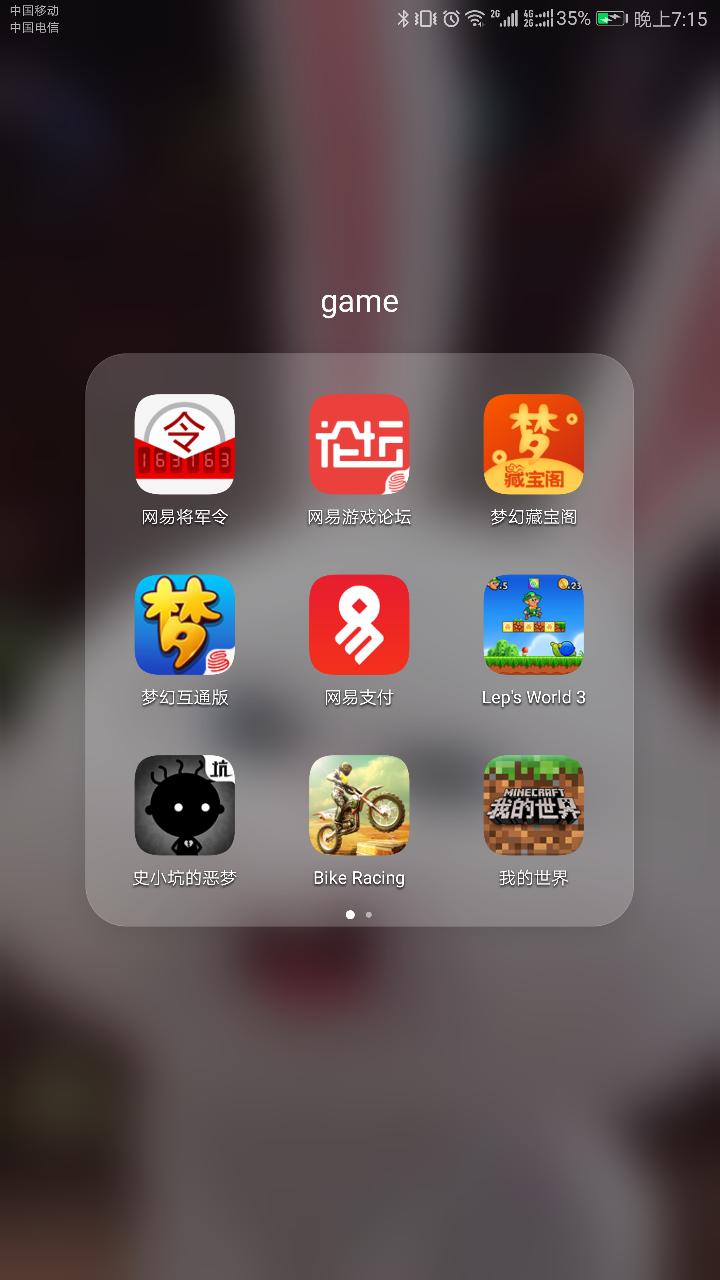Open 史小坑的恶梦 game
This screenshot has width=720, height=1280.
[185, 804]
